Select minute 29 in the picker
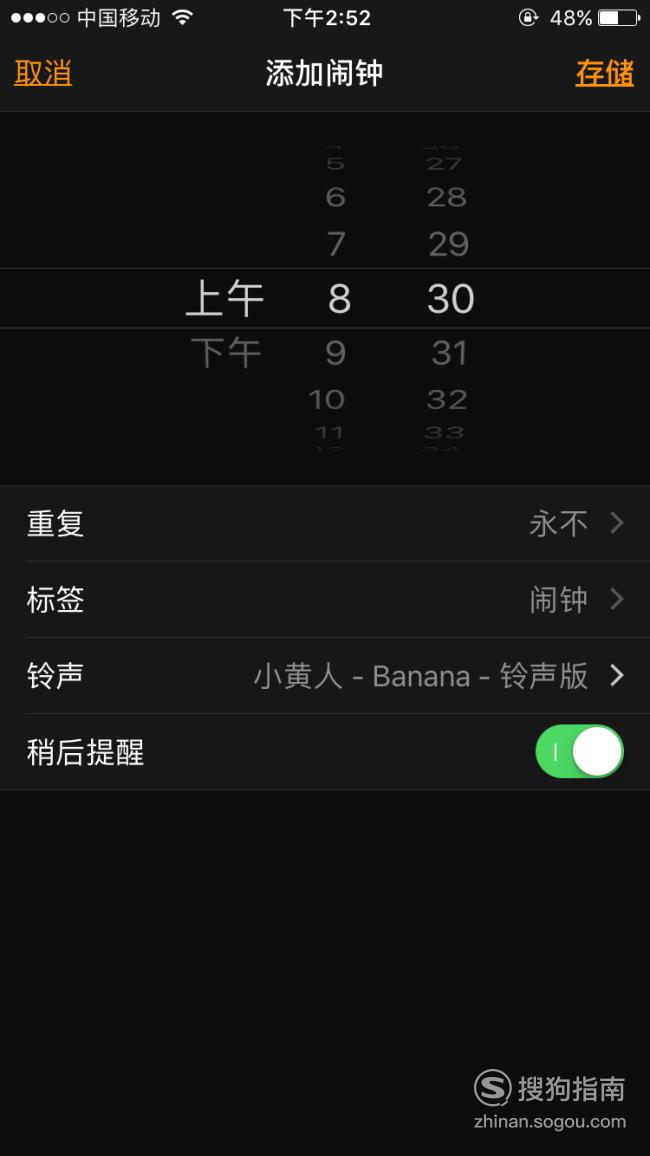This screenshot has height=1156, width=650. pos(448,244)
